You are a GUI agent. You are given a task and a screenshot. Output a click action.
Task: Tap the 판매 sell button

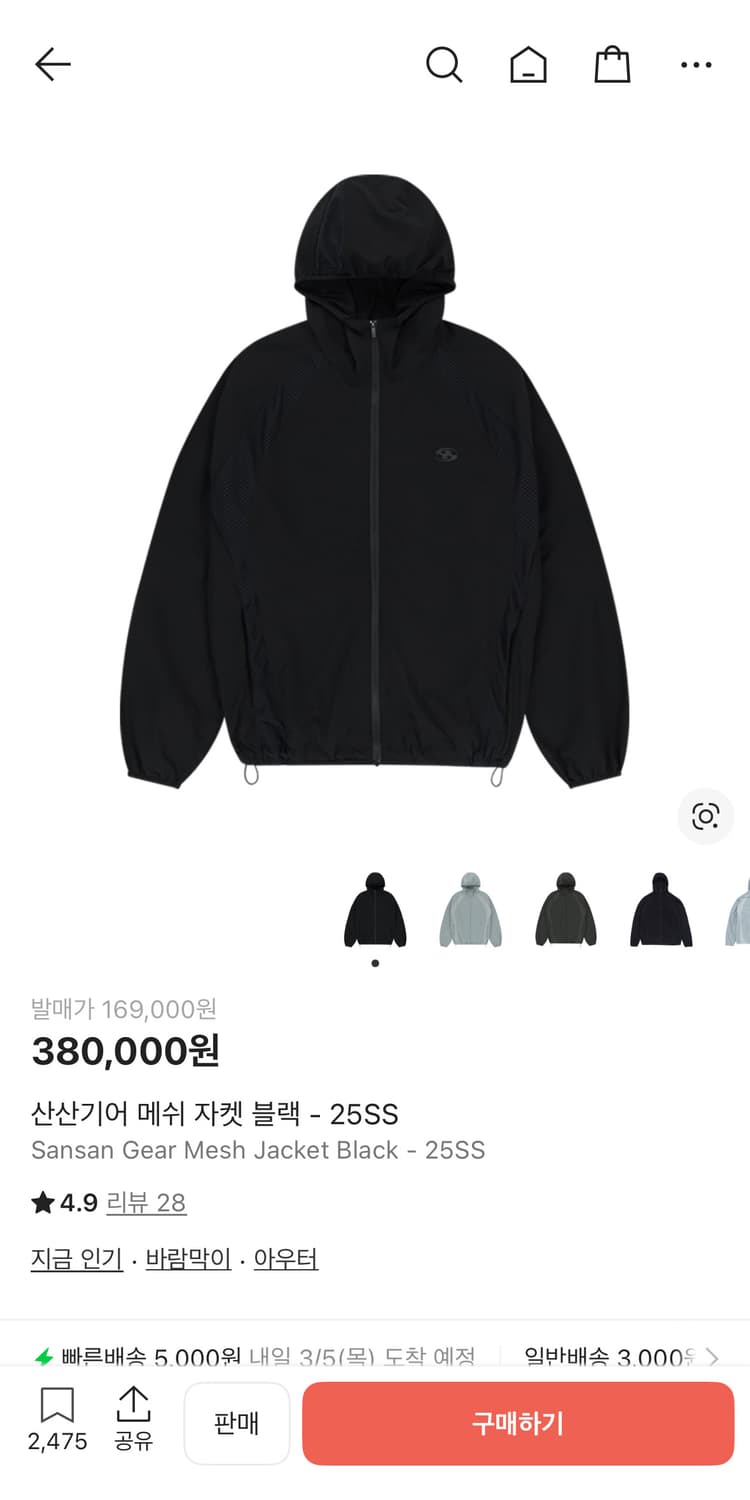(236, 1422)
